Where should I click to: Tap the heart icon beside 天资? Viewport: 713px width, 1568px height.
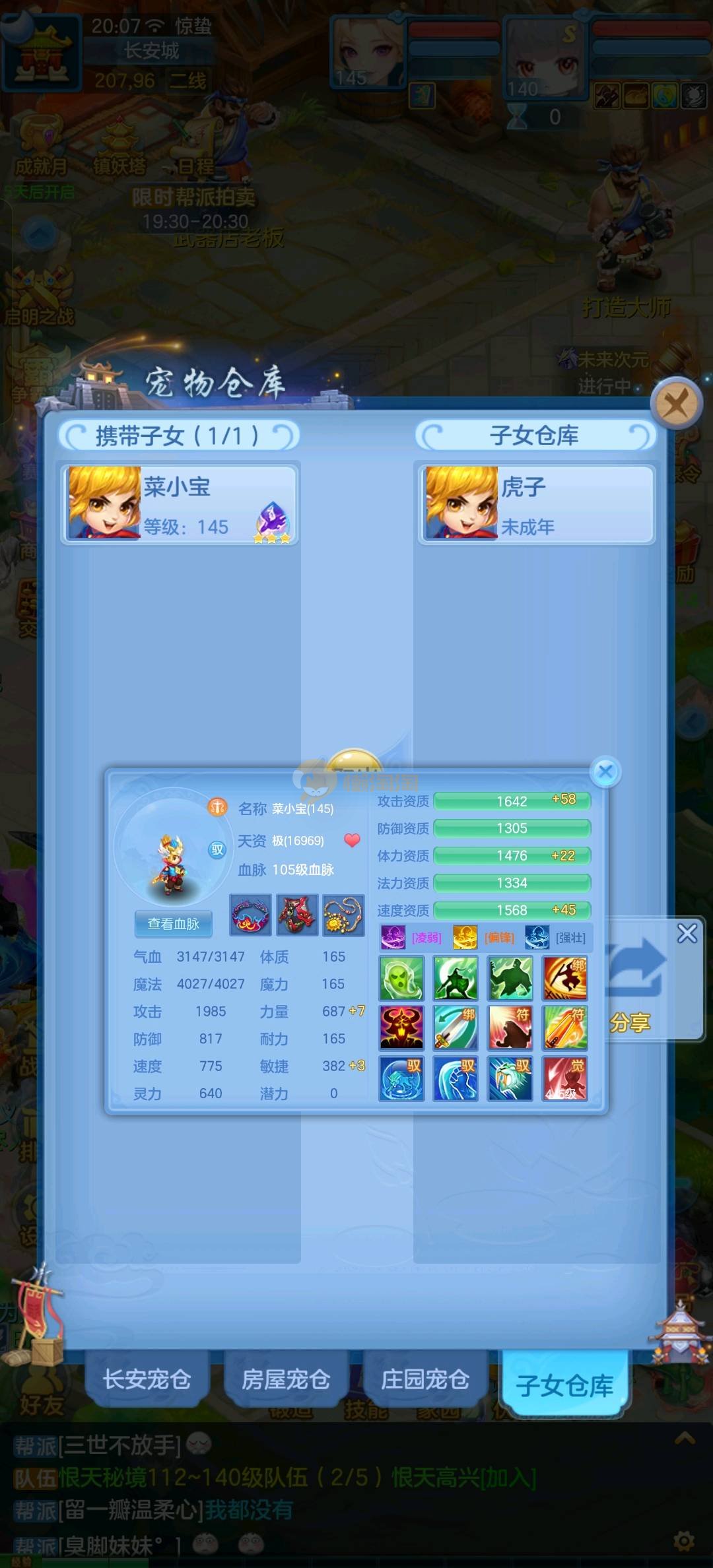click(352, 840)
